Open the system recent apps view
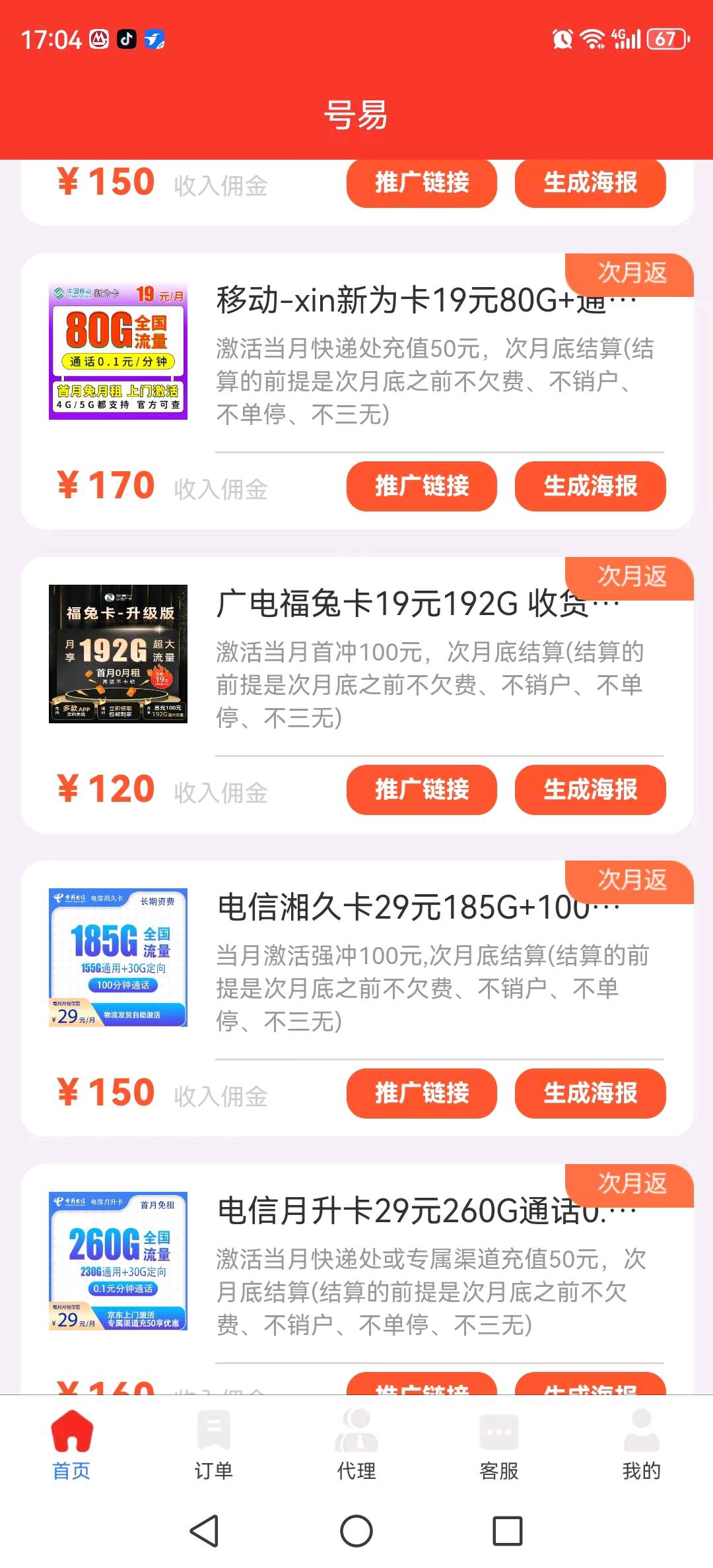 pyautogui.click(x=508, y=1531)
